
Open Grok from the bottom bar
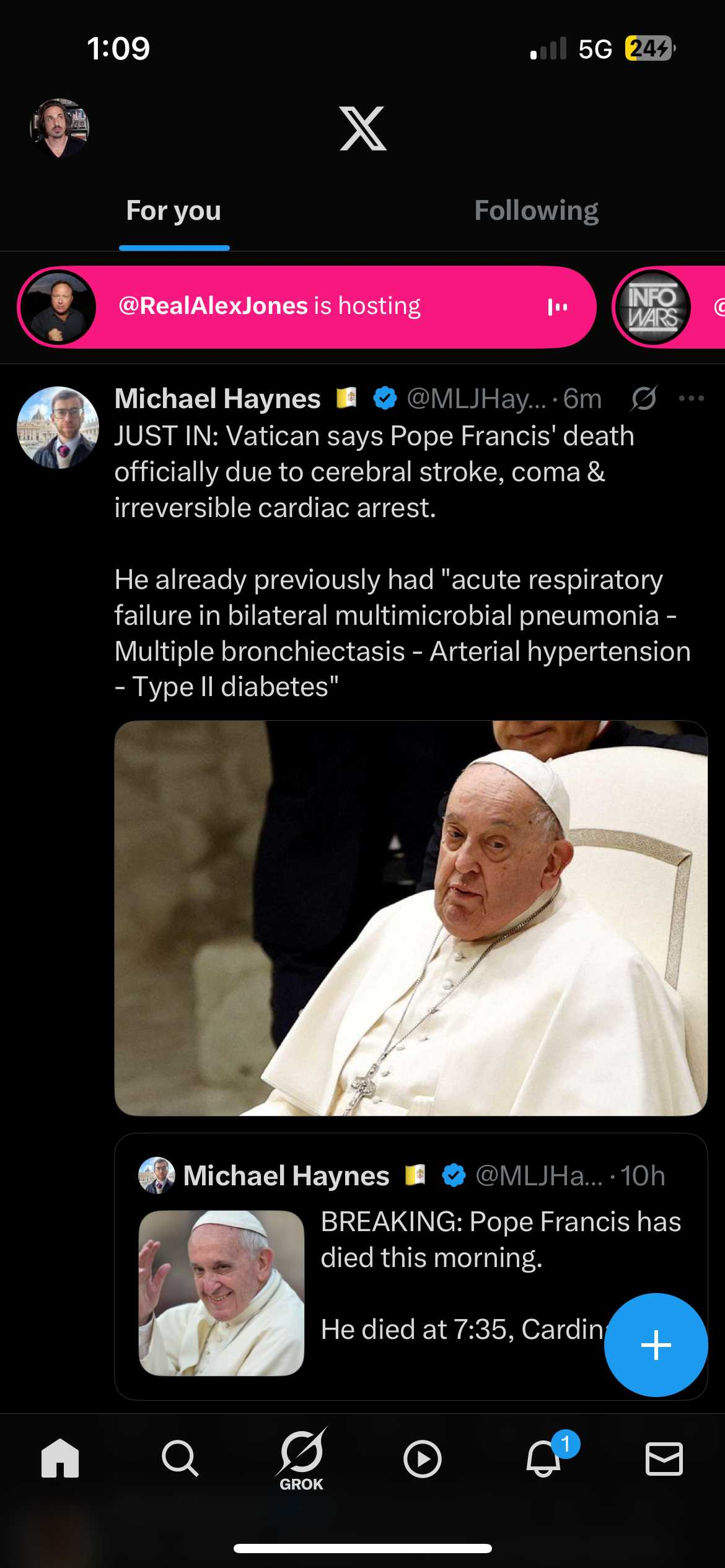tap(302, 1458)
